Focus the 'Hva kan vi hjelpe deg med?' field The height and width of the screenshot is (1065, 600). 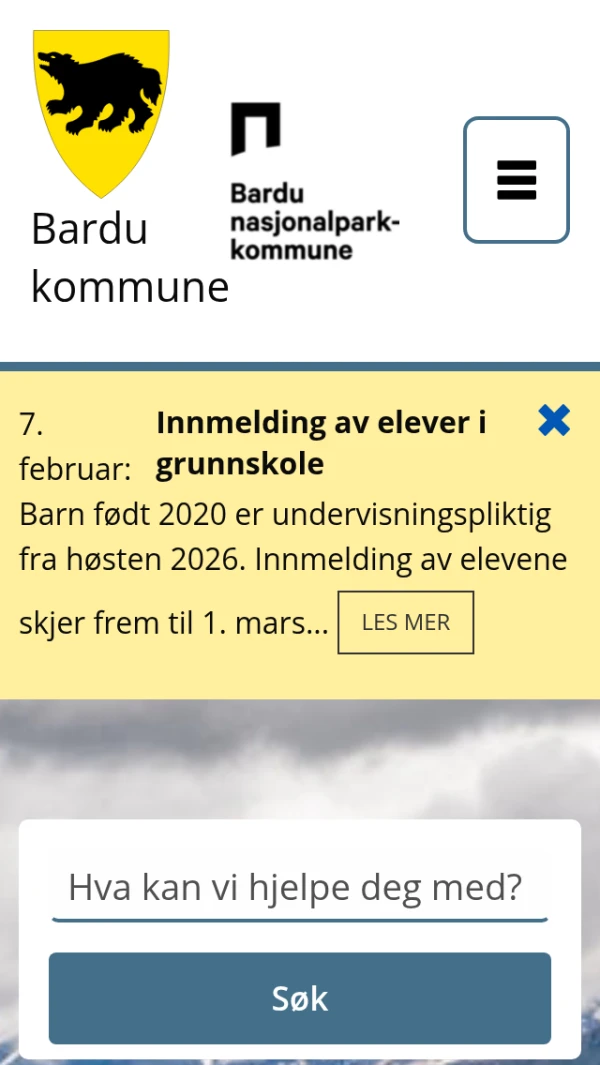299,887
